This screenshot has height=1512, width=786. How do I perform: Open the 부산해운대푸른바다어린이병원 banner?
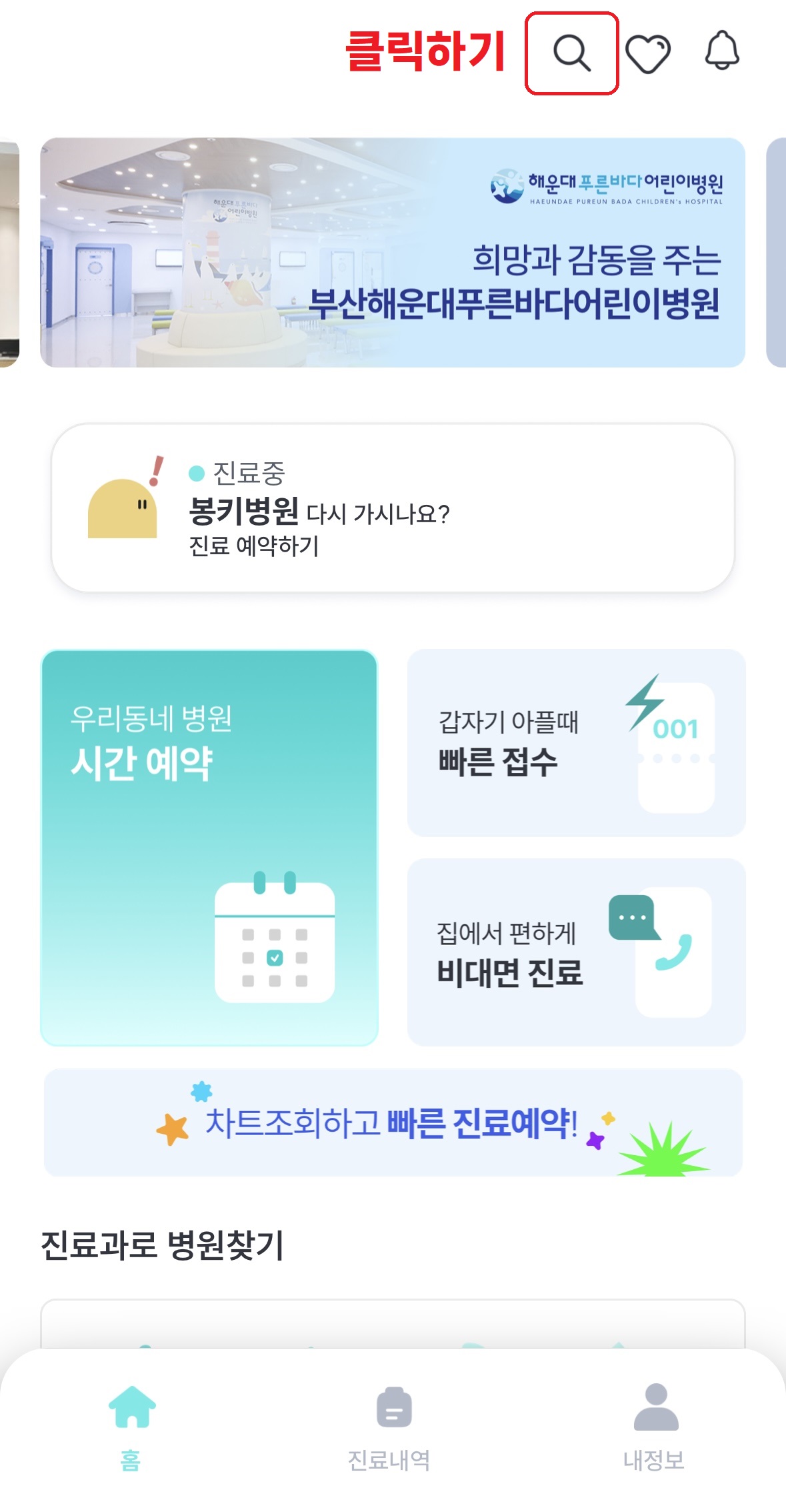[x=392, y=252]
